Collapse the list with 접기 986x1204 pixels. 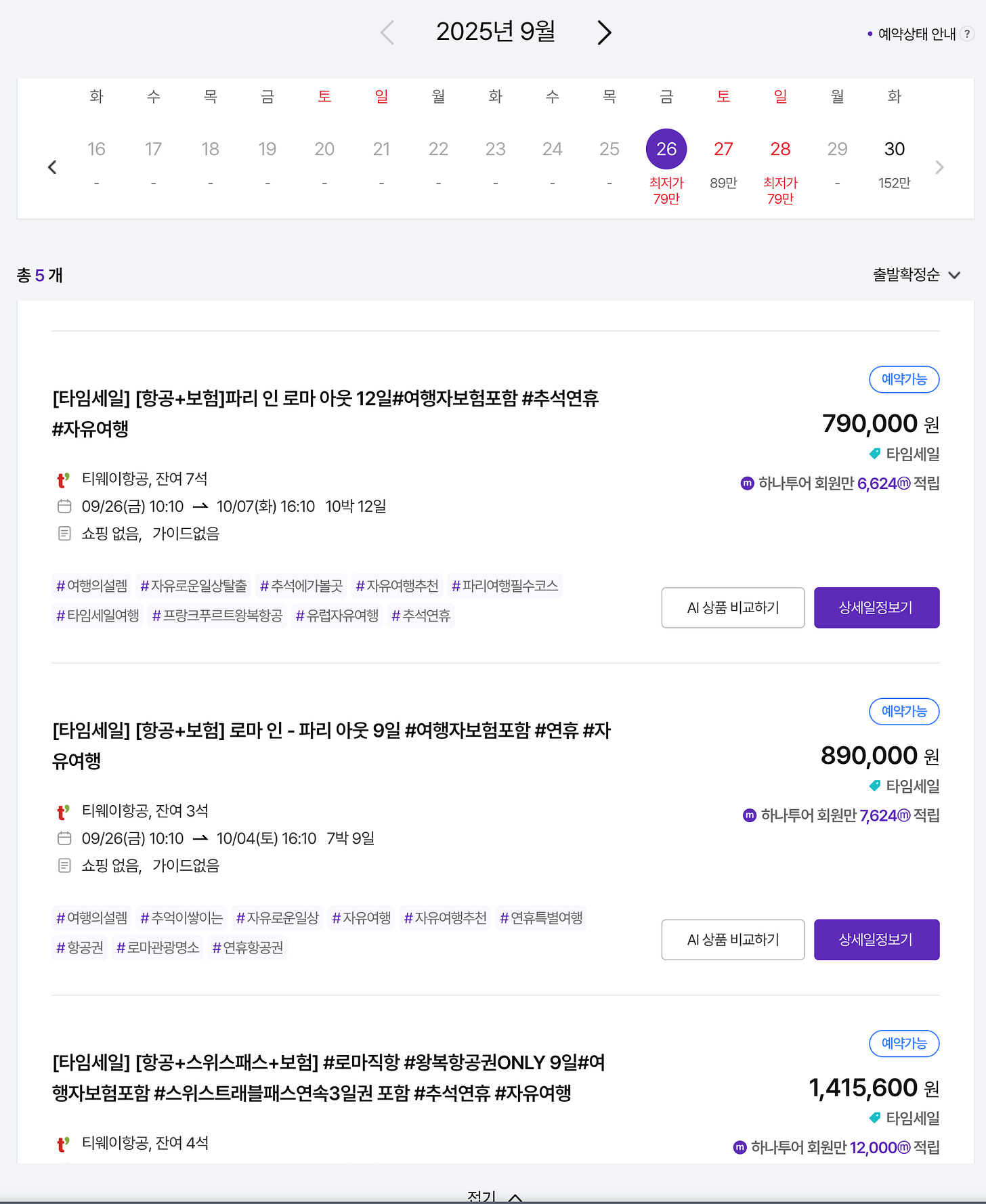(494, 1197)
